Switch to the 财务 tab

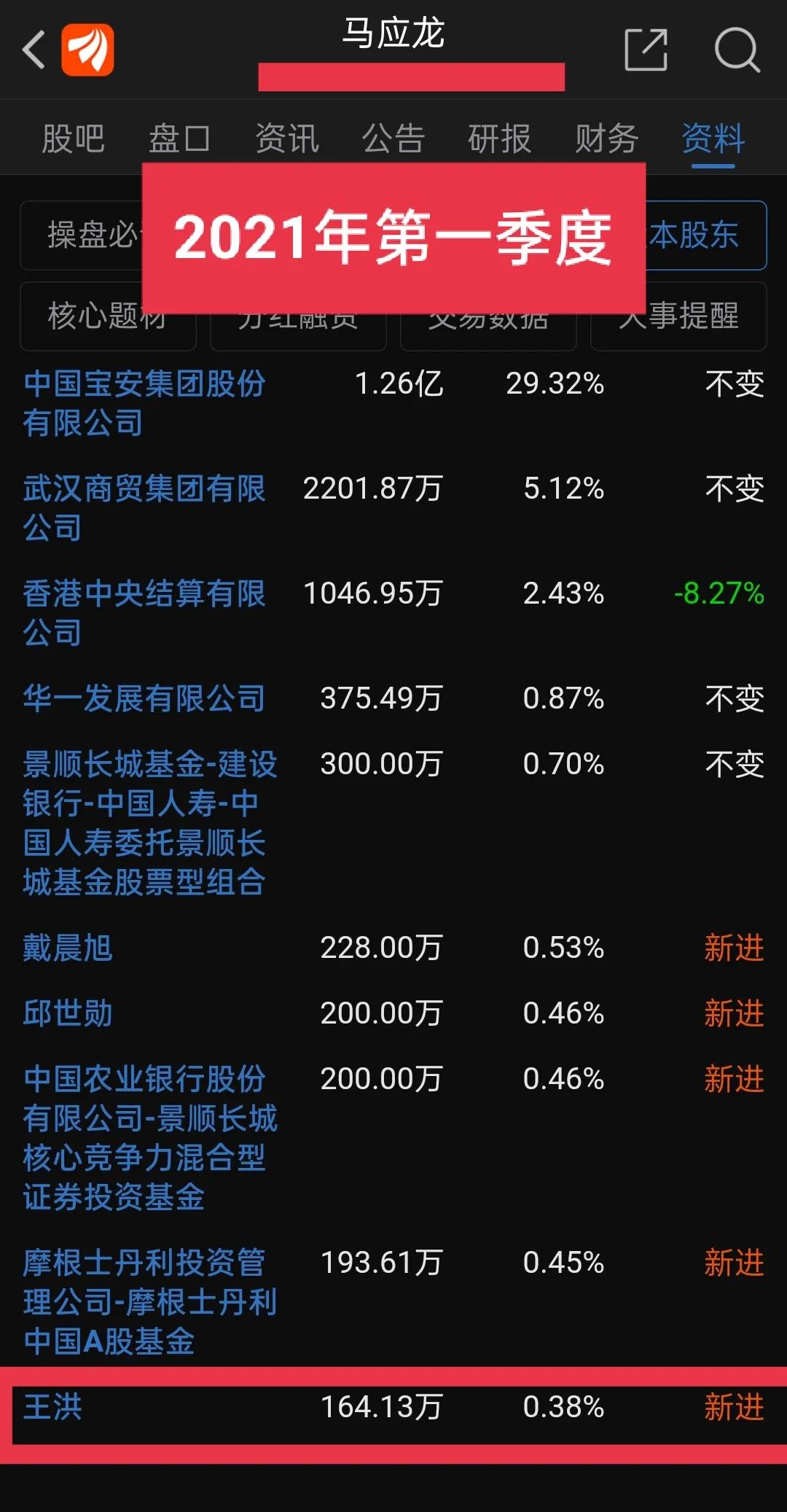tap(606, 139)
